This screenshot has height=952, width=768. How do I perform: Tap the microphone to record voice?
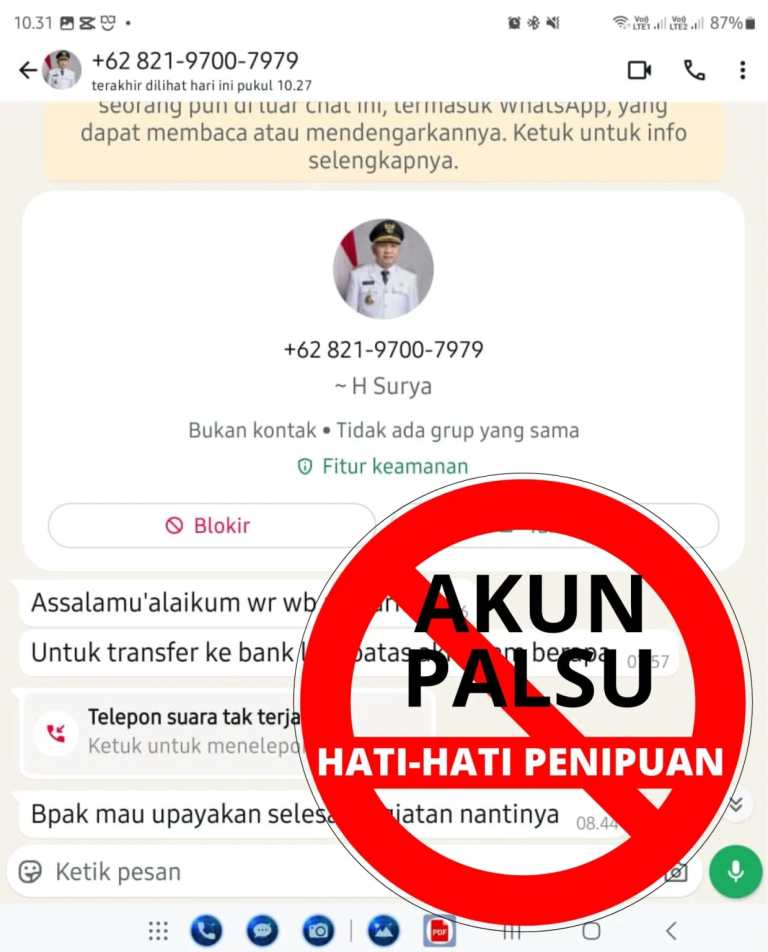[735, 872]
